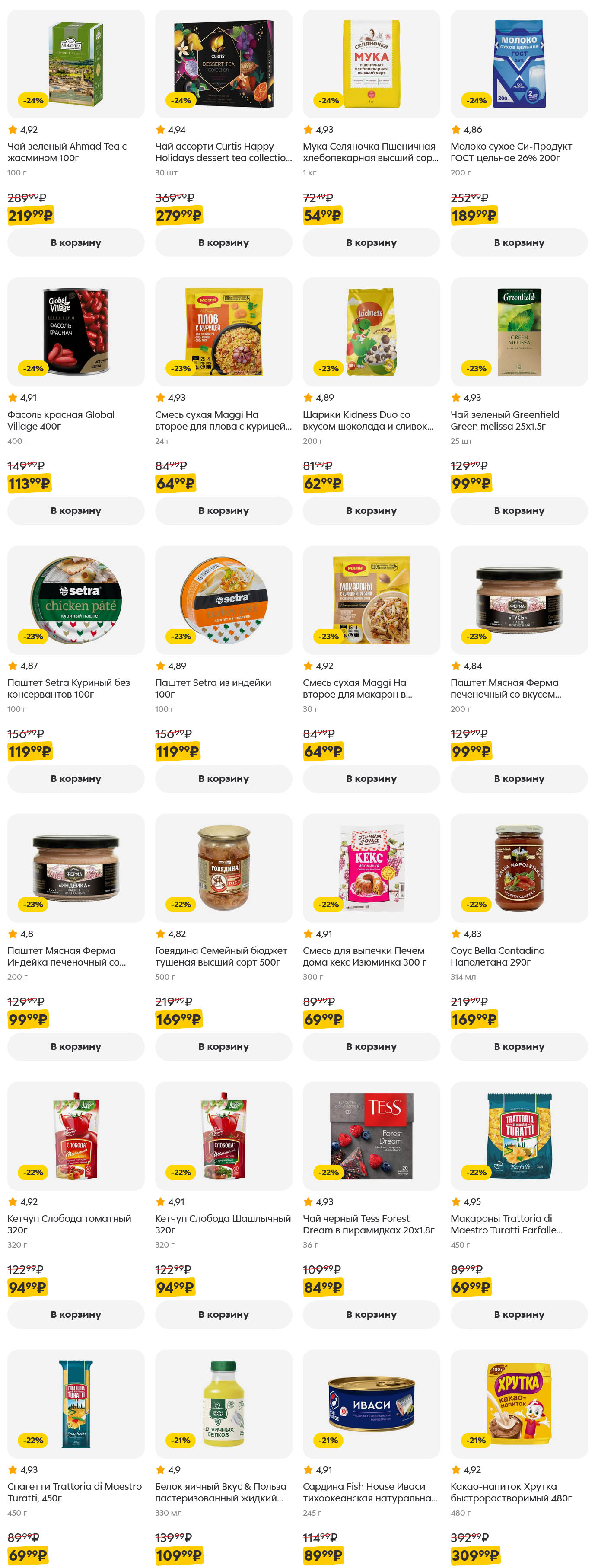Viewport: 598px width, 1568px height.
Task: Add Кетчуп Слобода томатный to cart
Action: click(76, 1314)
